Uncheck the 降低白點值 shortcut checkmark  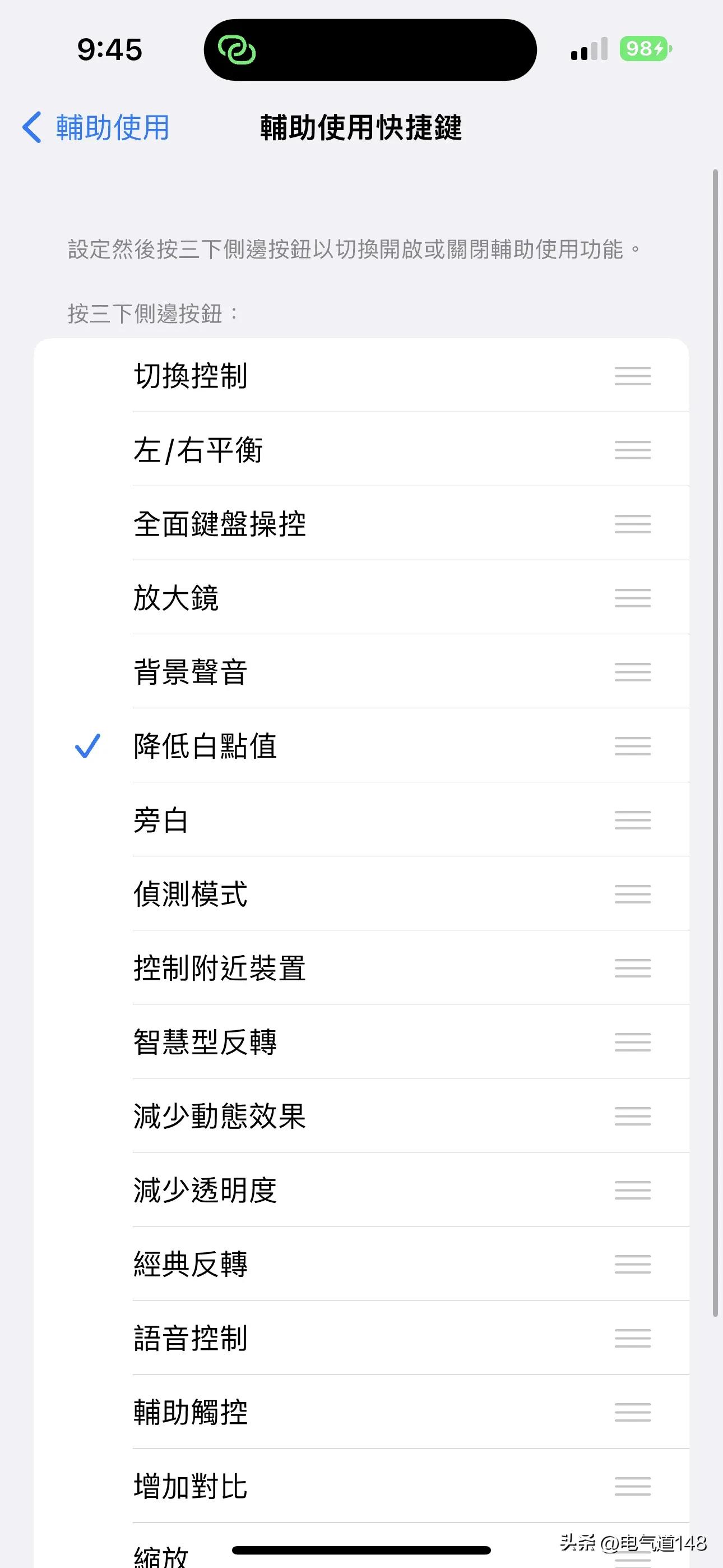tap(89, 746)
